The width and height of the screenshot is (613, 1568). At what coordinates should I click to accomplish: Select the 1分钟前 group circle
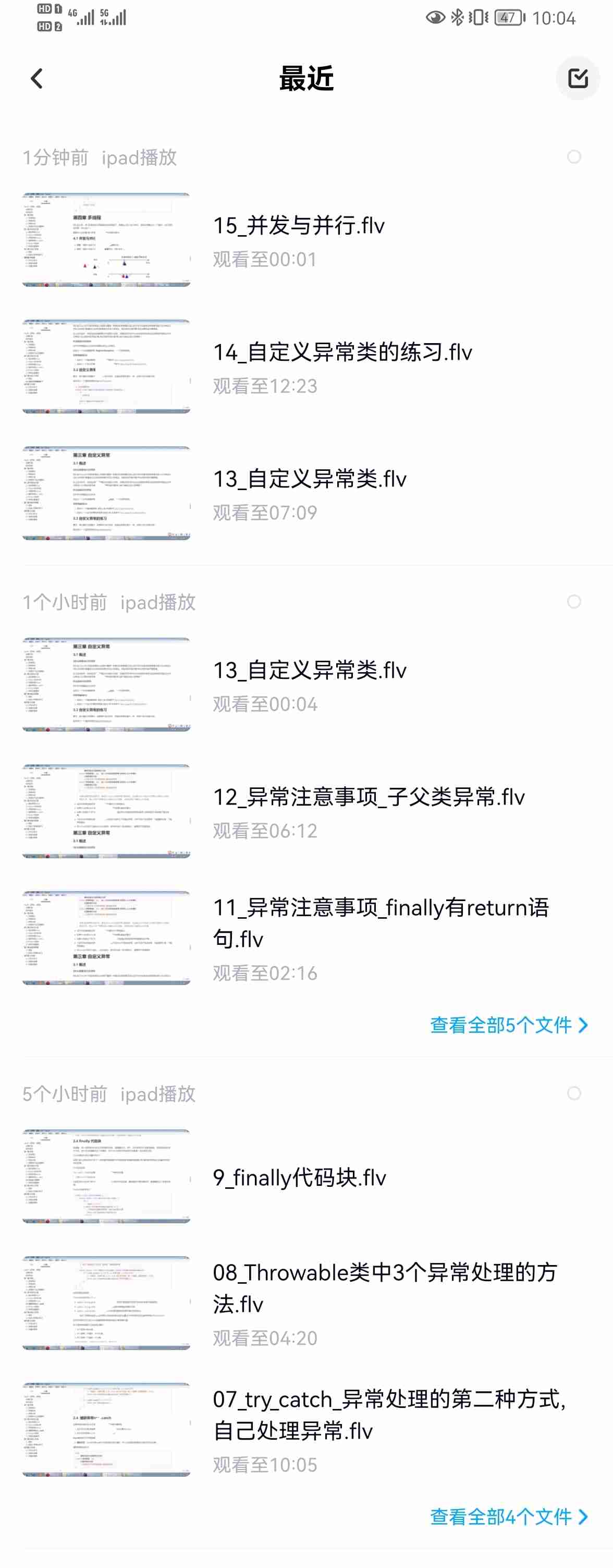tap(573, 157)
